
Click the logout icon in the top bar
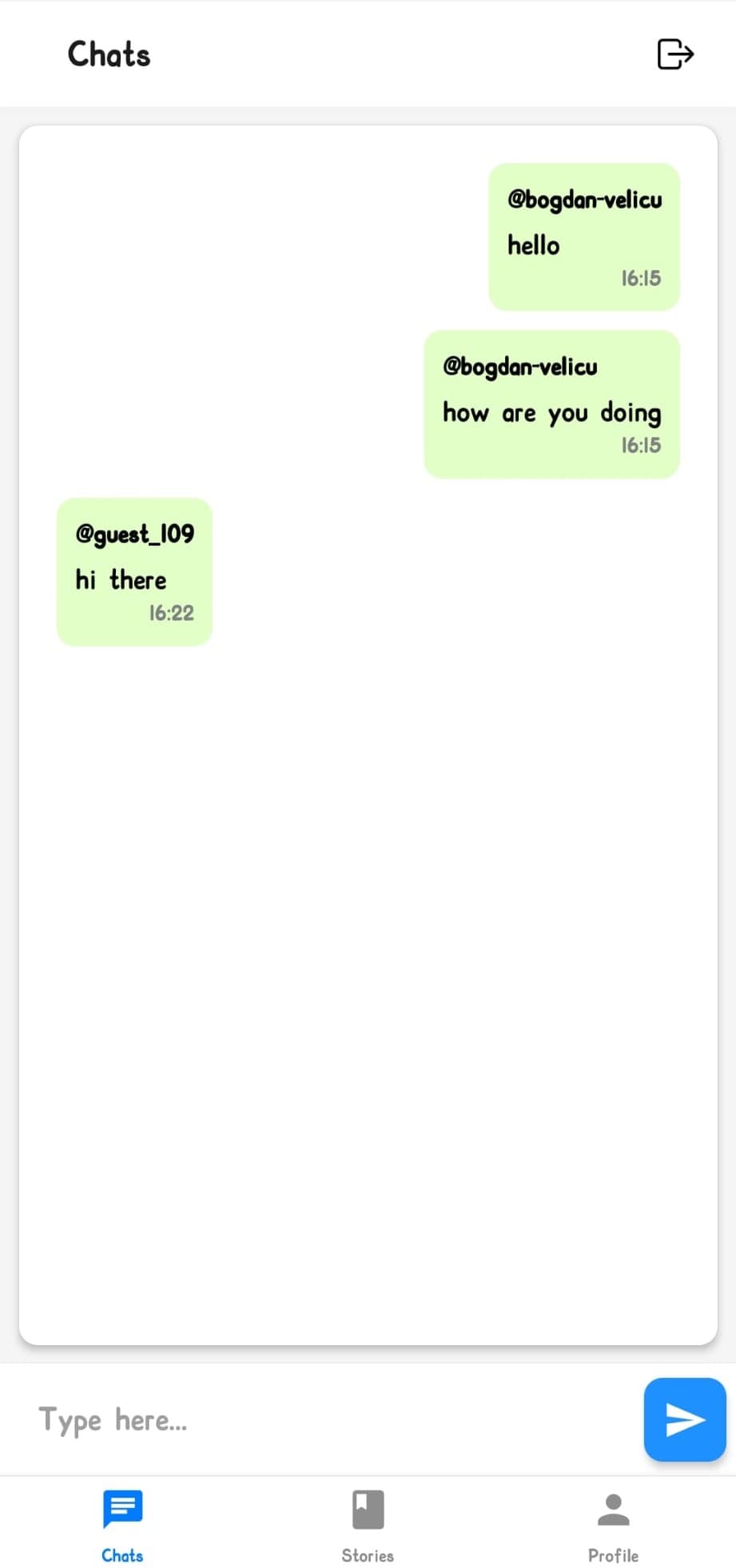coord(675,54)
